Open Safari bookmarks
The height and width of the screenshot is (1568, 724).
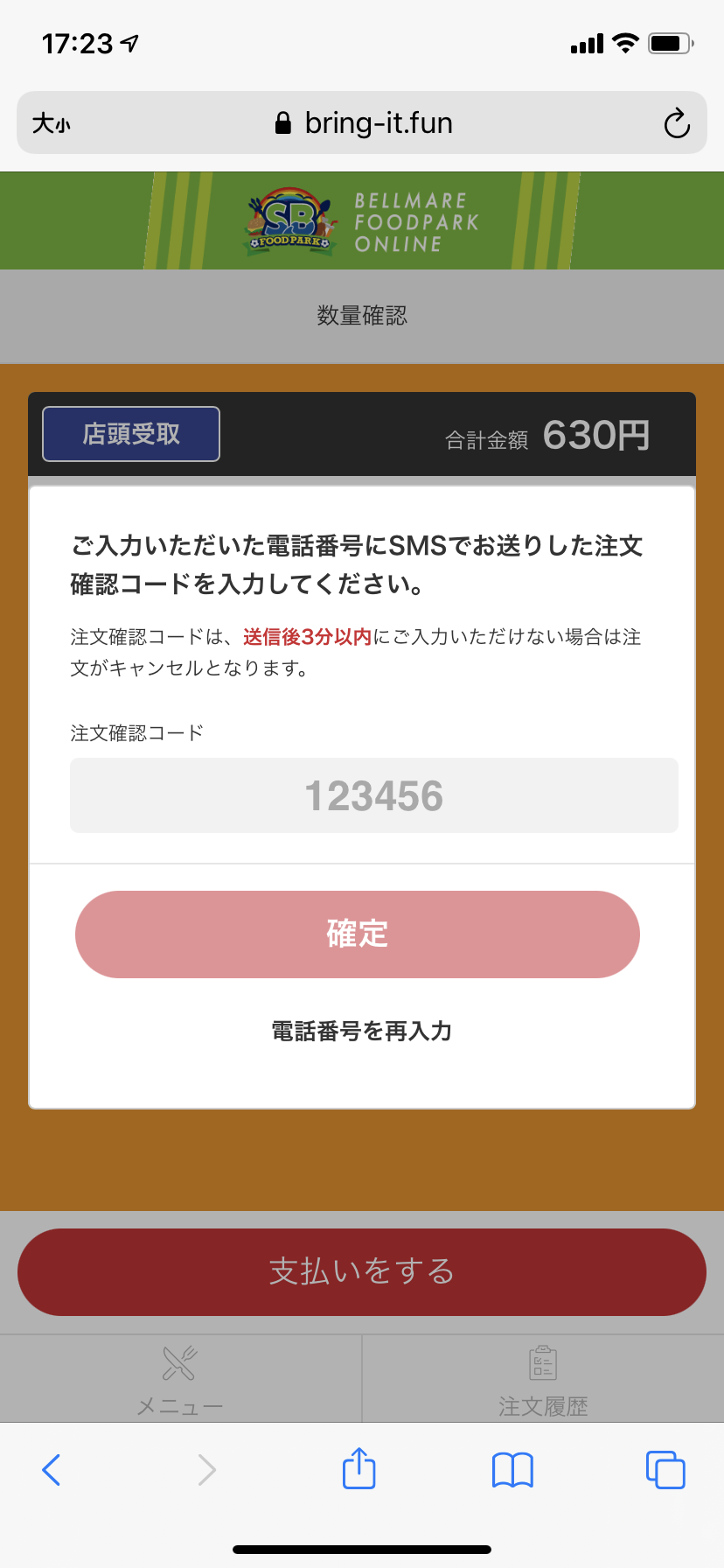point(512,1470)
